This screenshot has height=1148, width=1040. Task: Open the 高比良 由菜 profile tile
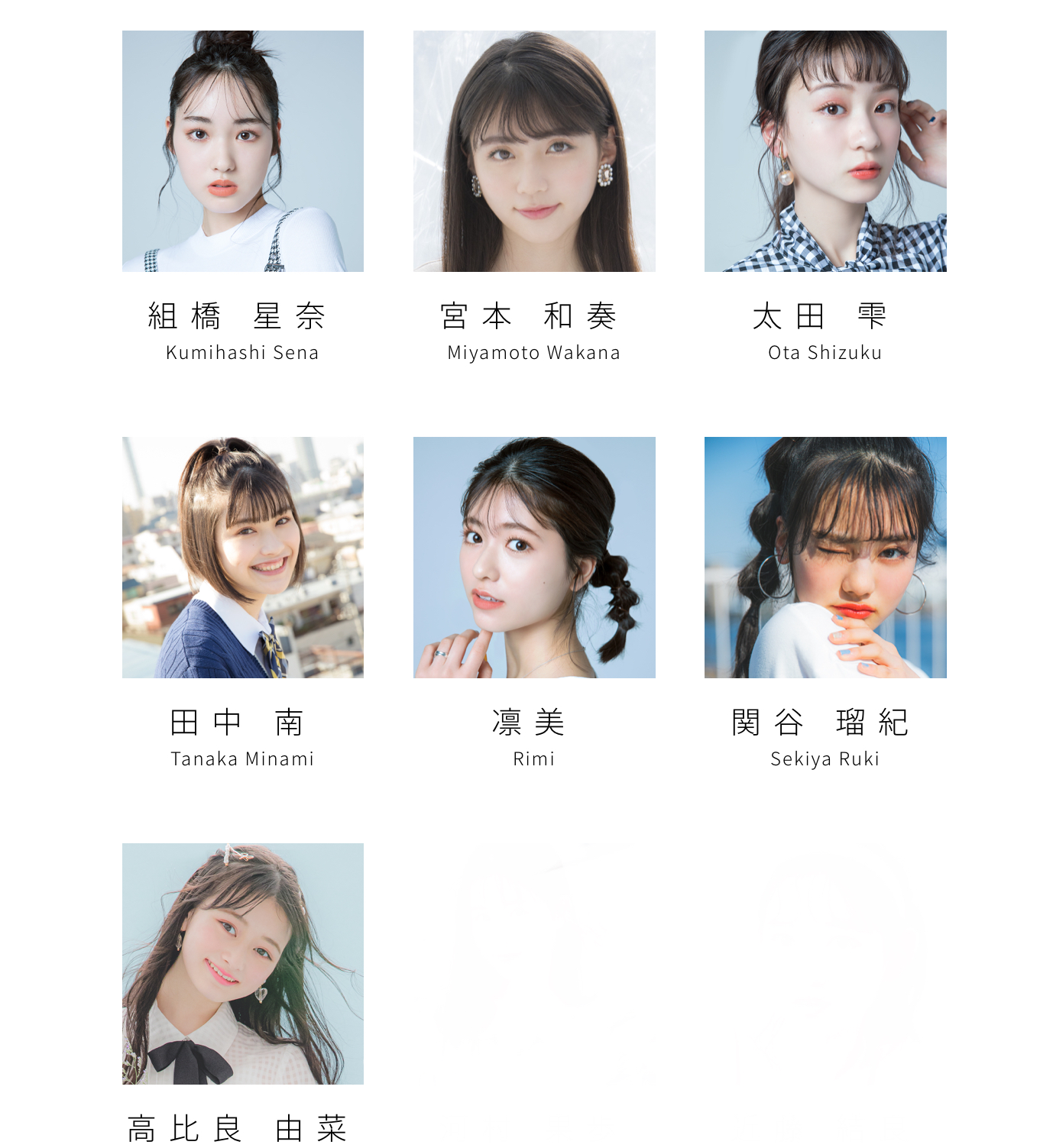(242, 963)
